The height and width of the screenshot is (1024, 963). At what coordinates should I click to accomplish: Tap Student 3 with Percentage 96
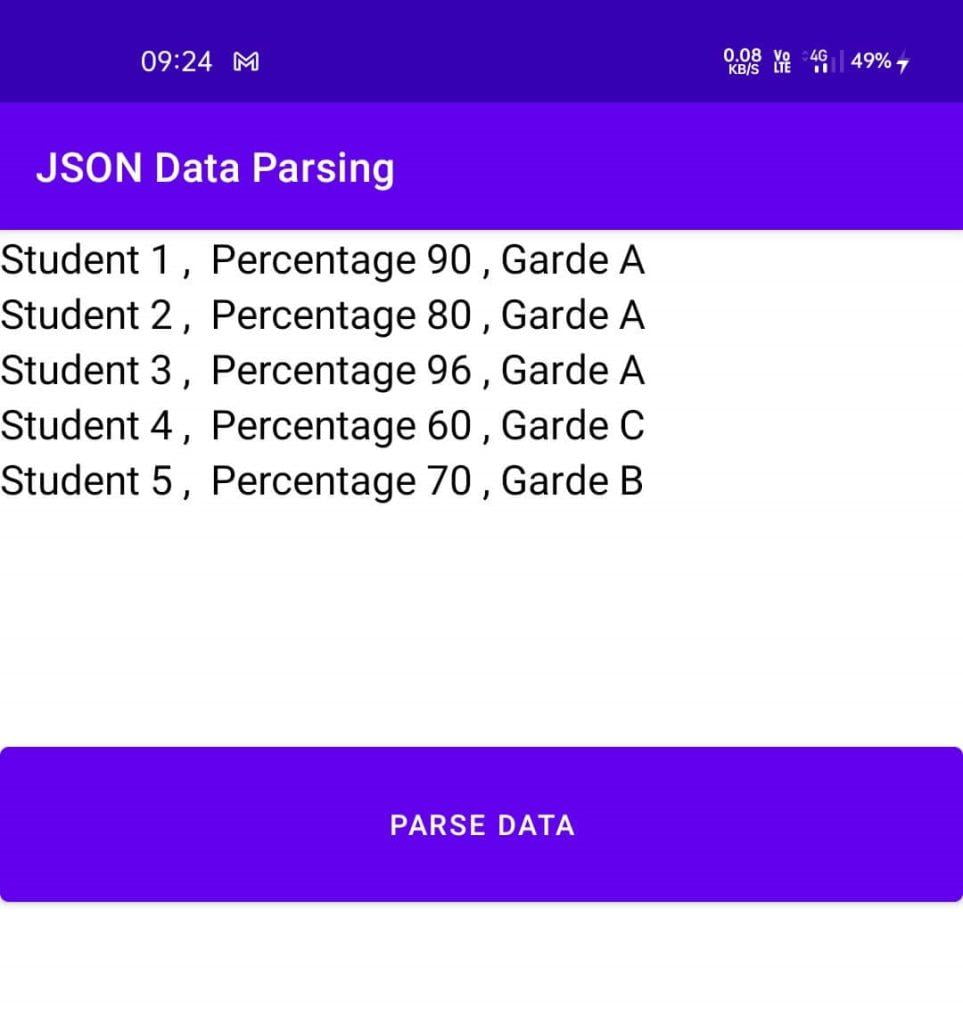pos(322,369)
